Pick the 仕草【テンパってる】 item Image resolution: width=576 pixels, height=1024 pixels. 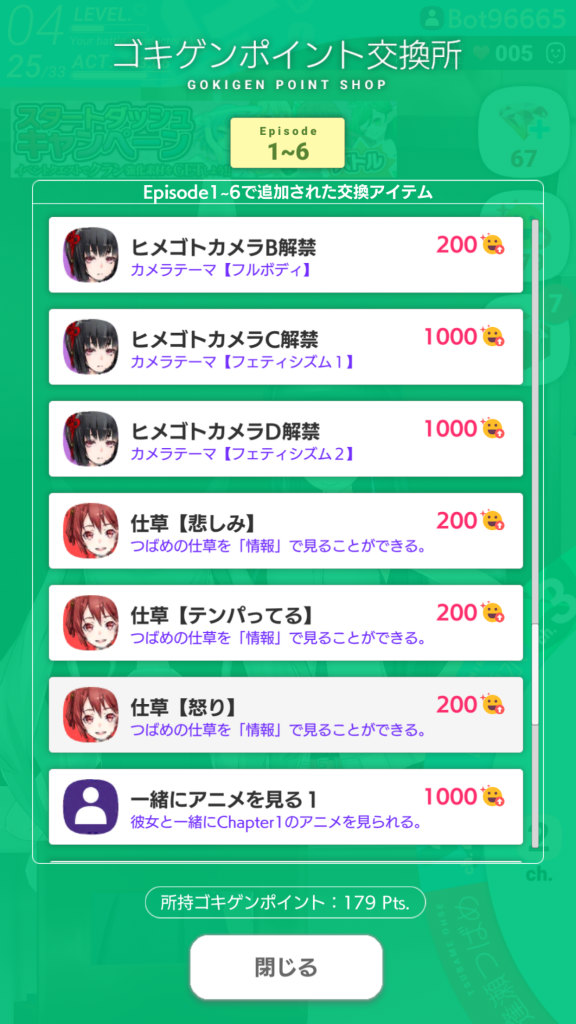(285, 623)
